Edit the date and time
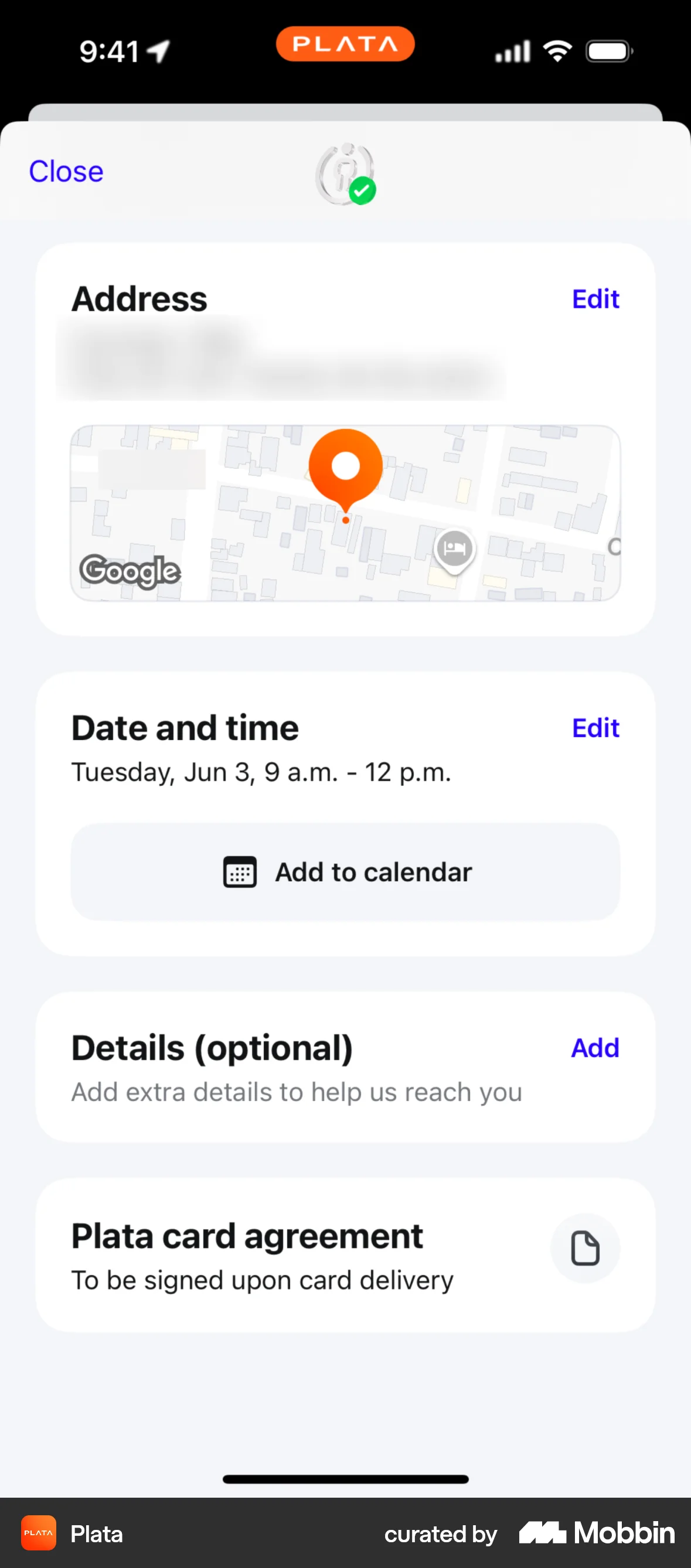Image resolution: width=691 pixels, height=1568 pixels. click(x=595, y=728)
